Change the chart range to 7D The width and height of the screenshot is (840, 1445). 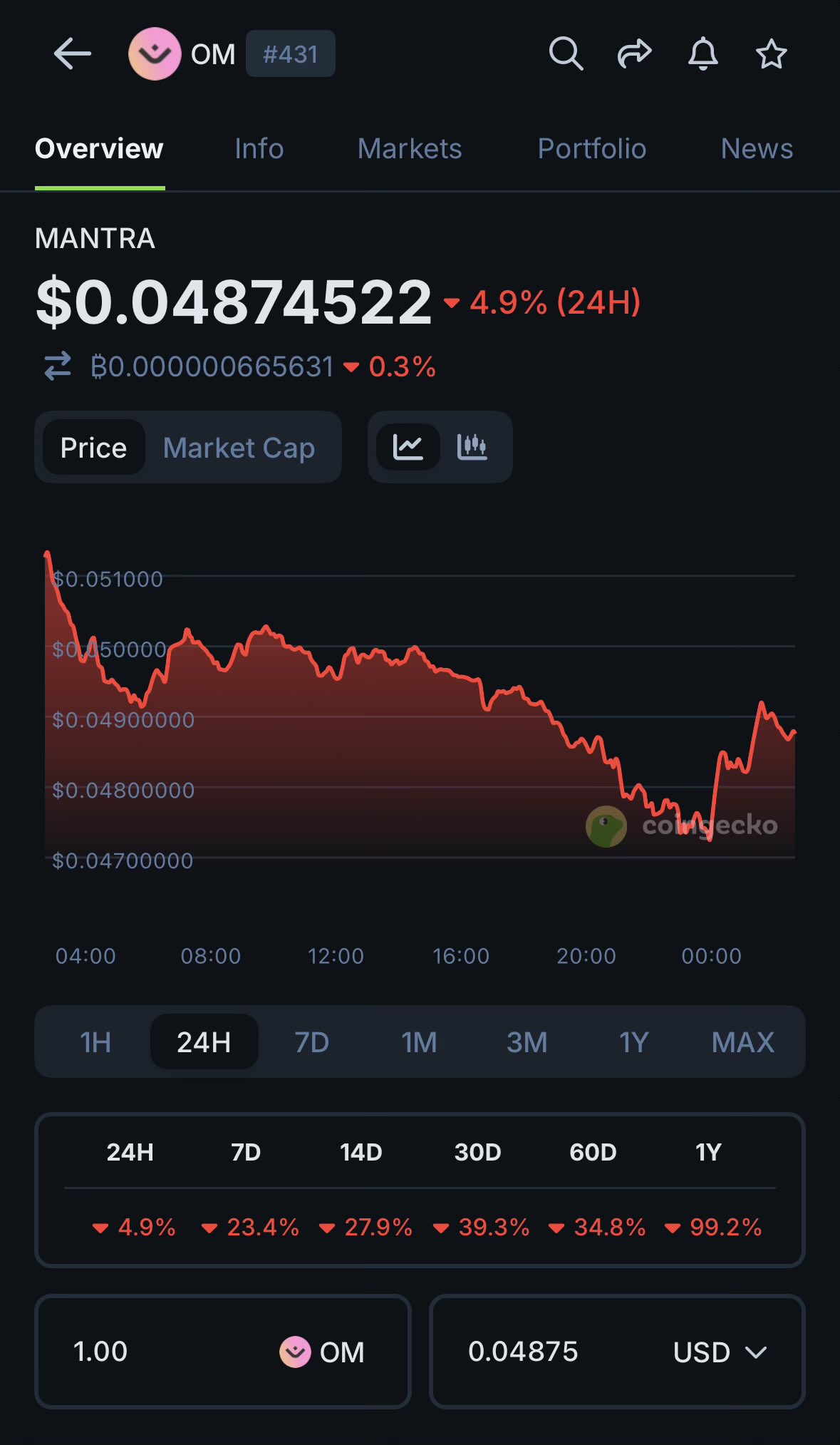tap(311, 1042)
